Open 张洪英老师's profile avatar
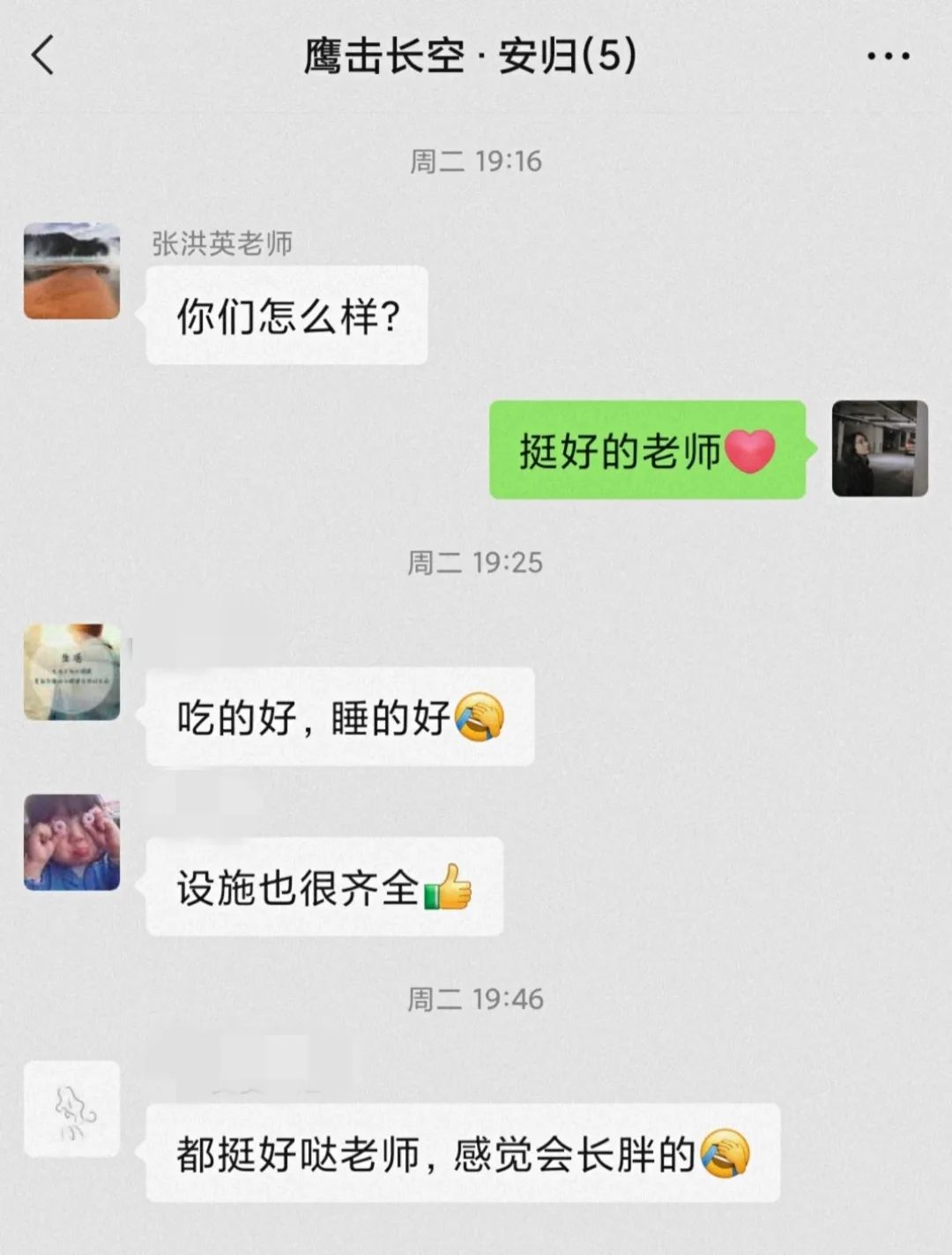952x1255 pixels. tap(71, 271)
